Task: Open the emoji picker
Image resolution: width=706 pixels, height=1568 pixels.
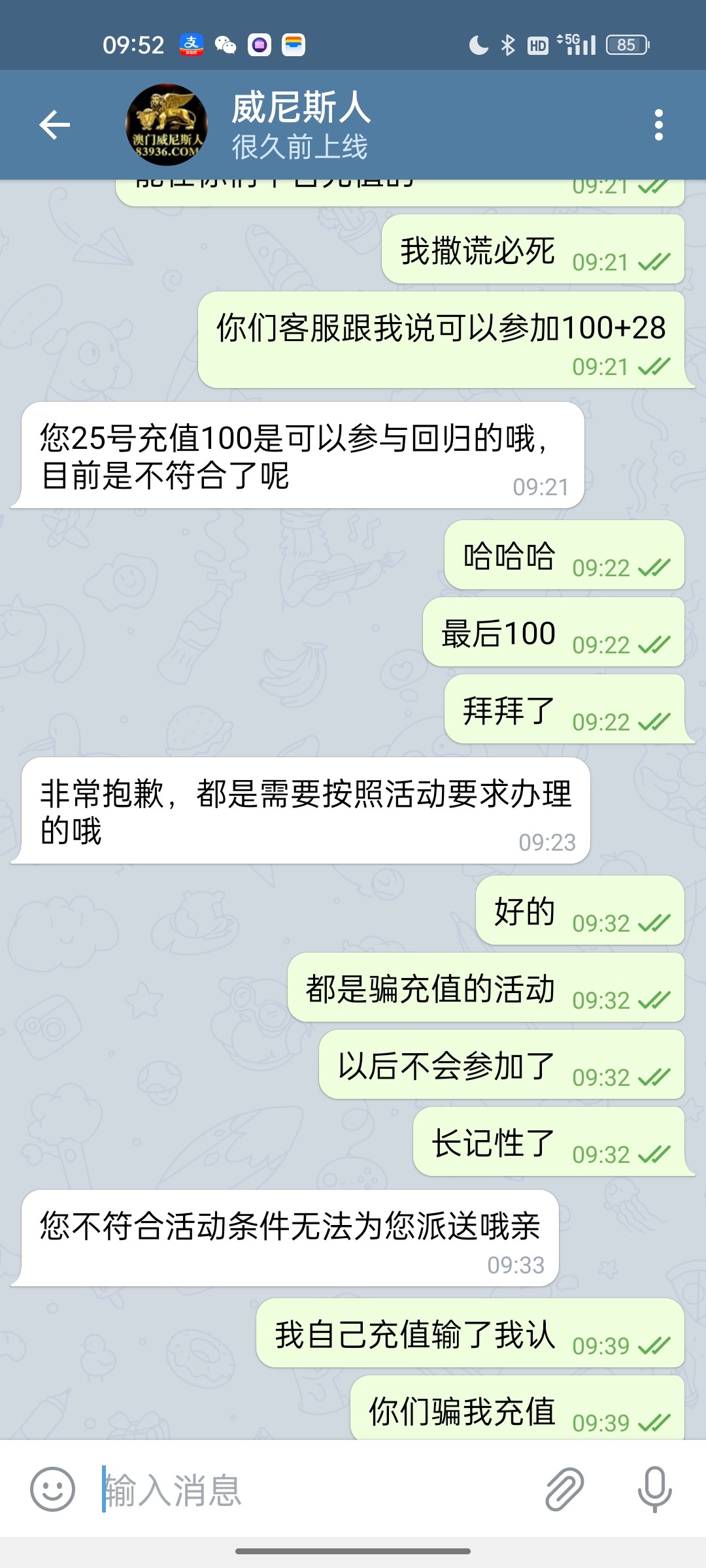Action: [x=52, y=1489]
